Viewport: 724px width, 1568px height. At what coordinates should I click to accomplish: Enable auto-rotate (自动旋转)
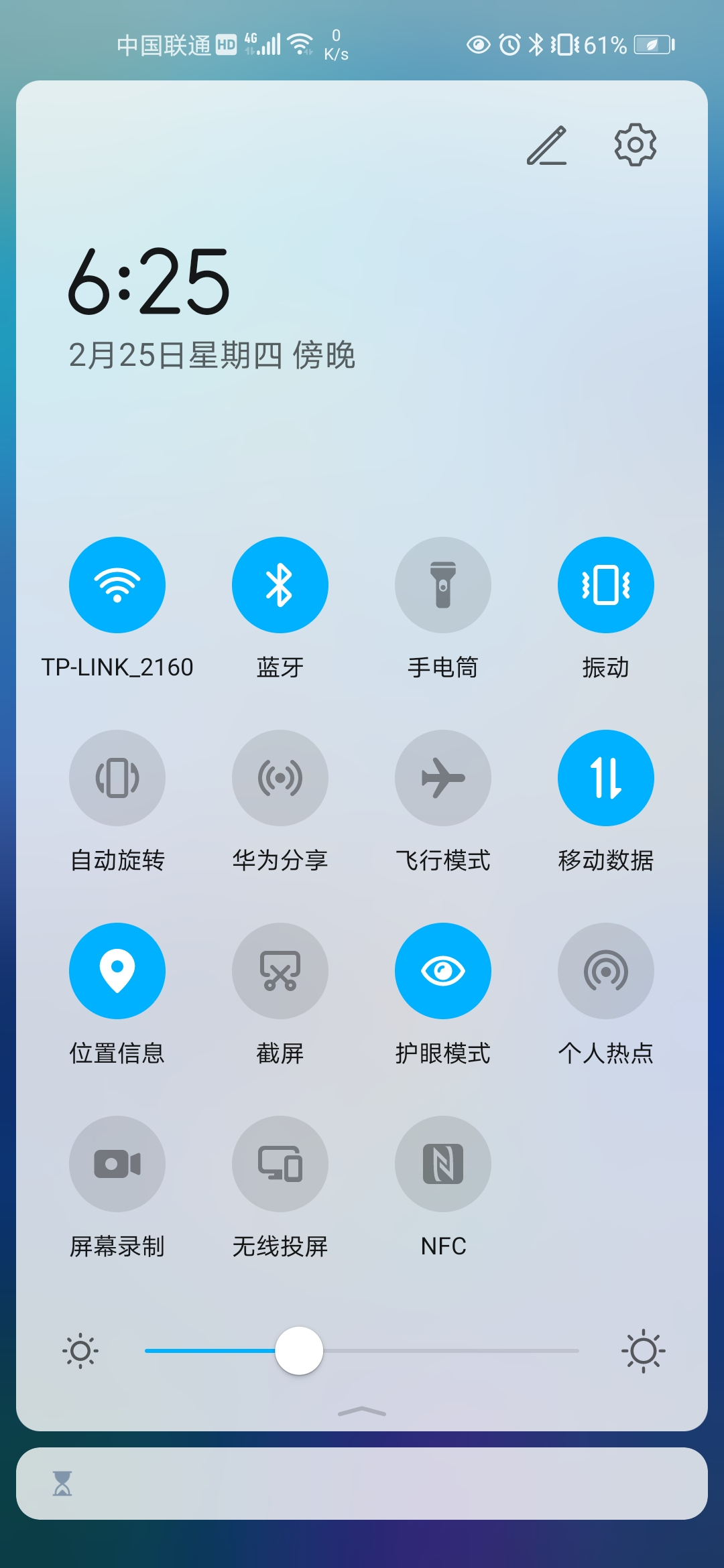117,778
